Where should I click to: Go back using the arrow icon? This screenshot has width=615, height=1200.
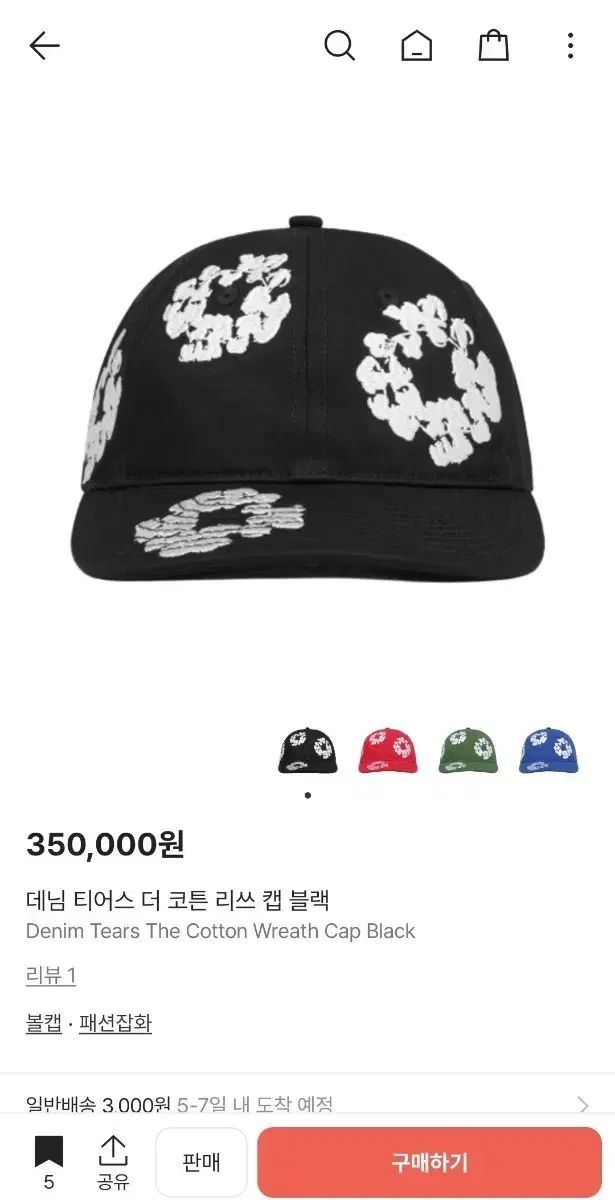pos(45,46)
